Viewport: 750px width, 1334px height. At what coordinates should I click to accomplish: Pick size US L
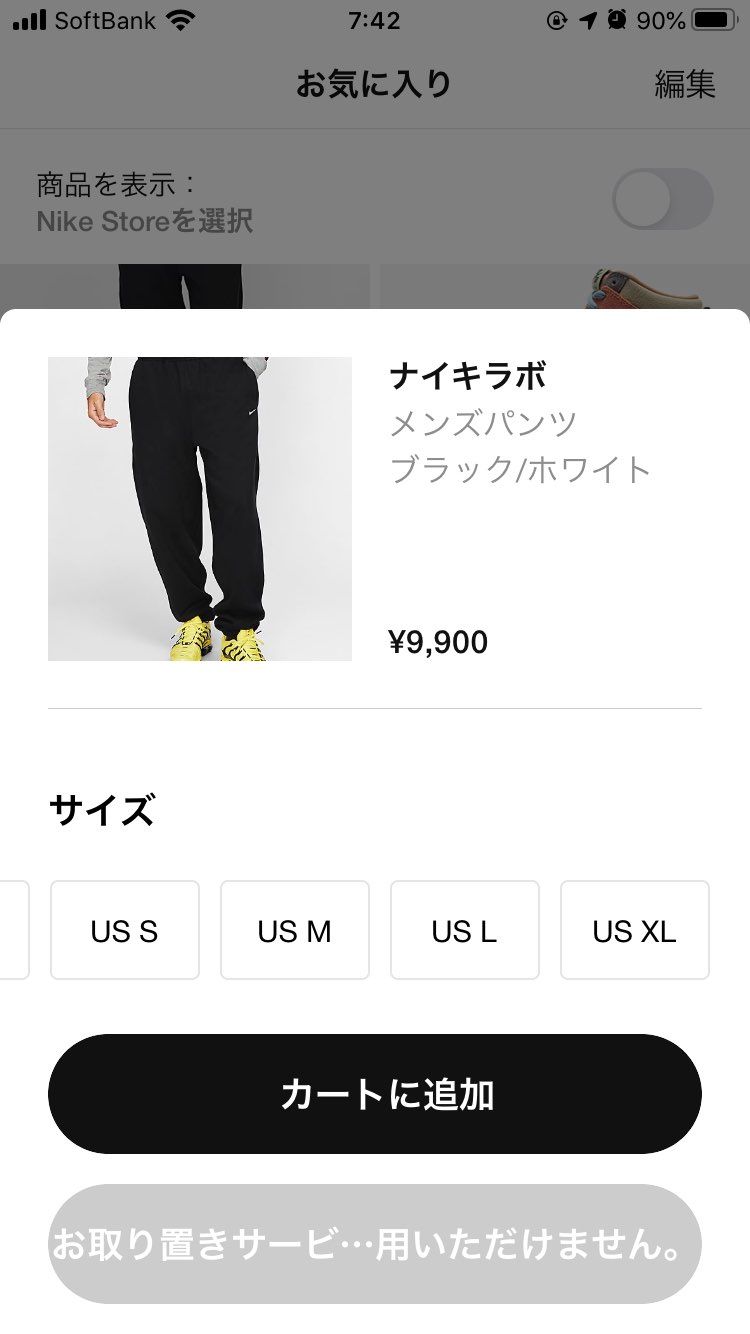[x=465, y=930]
